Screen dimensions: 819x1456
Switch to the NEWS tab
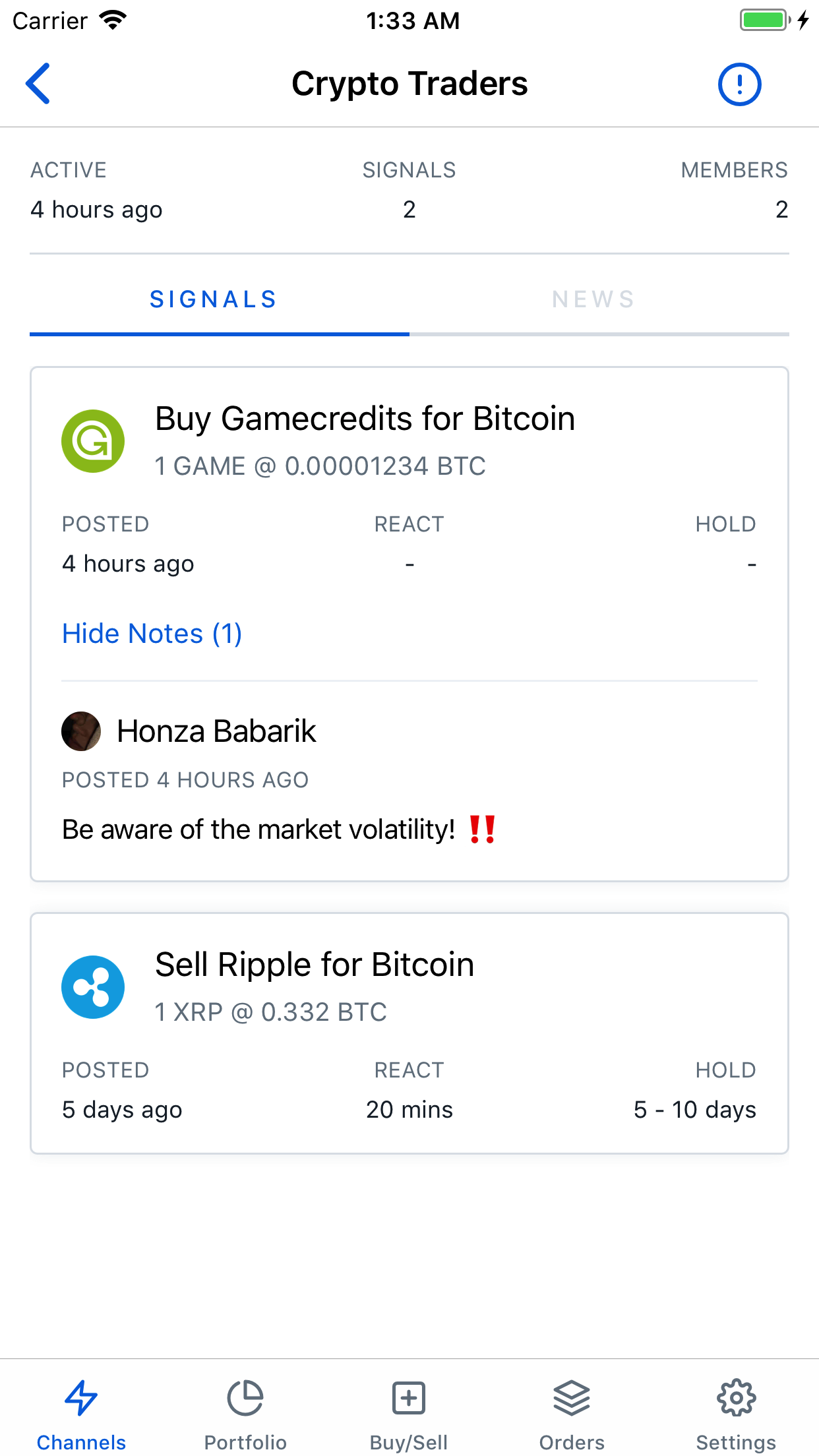point(593,299)
